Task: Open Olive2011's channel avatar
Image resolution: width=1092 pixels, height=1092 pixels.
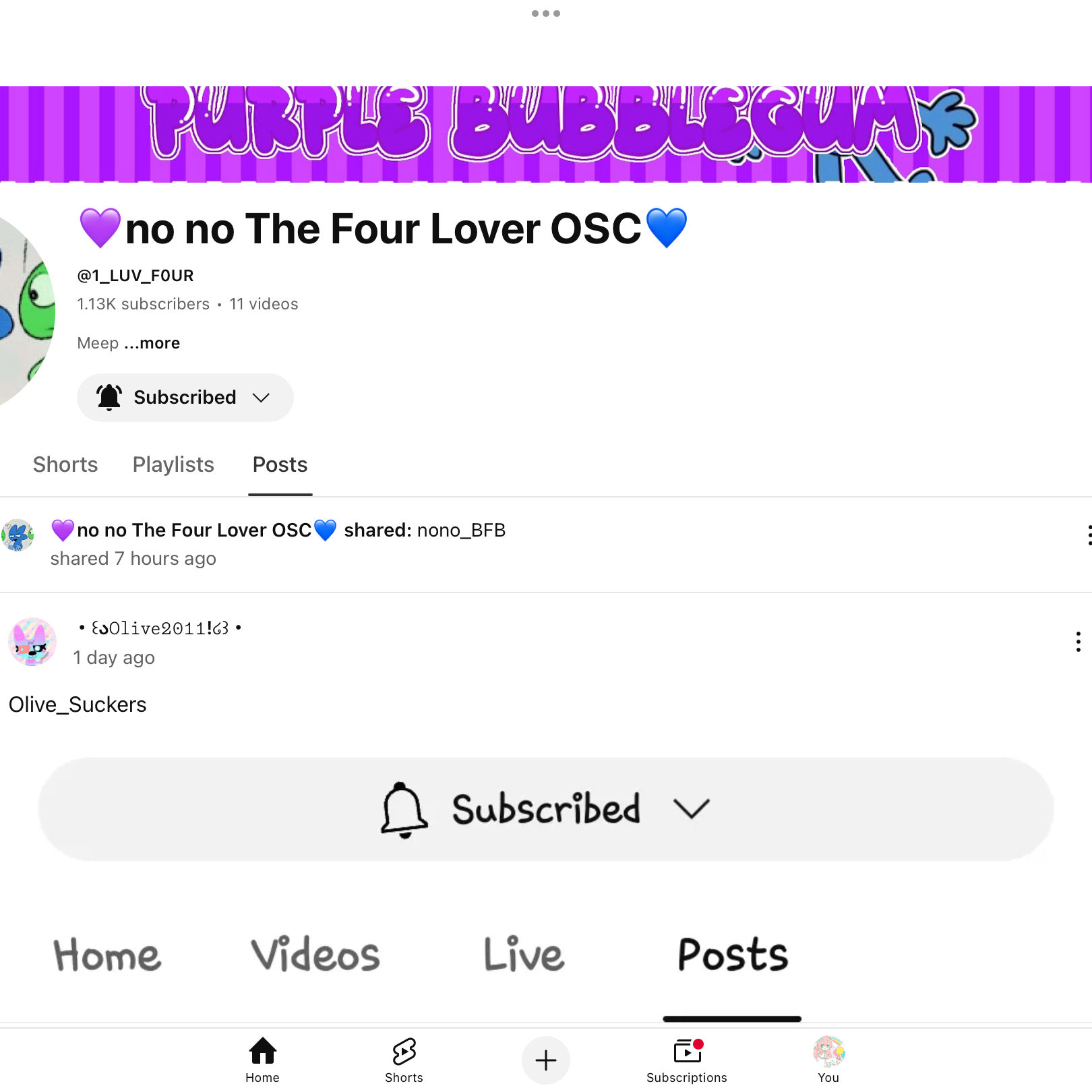Action: click(32, 642)
